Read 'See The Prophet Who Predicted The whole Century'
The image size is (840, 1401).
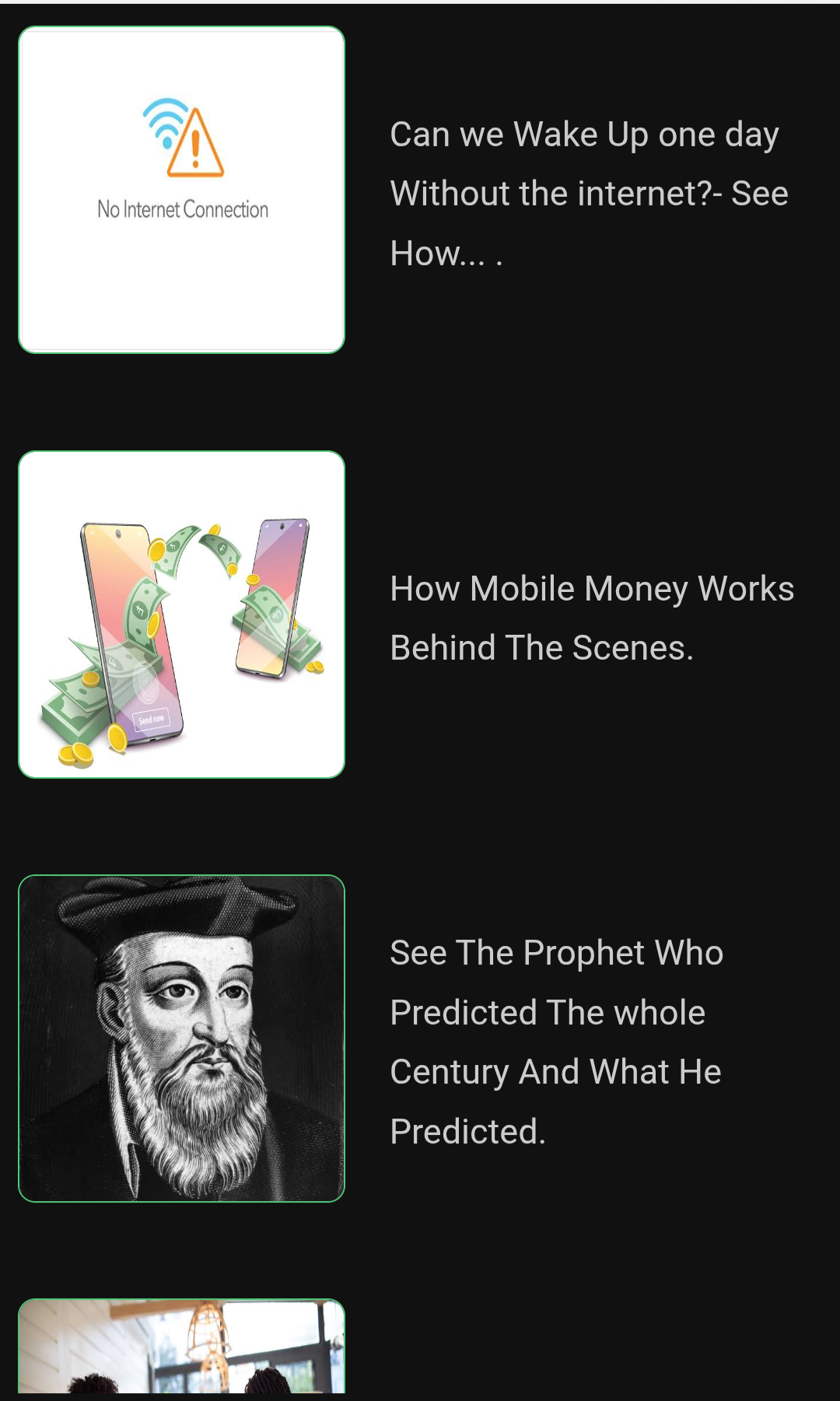pyautogui.click(x=557, y=1042)
